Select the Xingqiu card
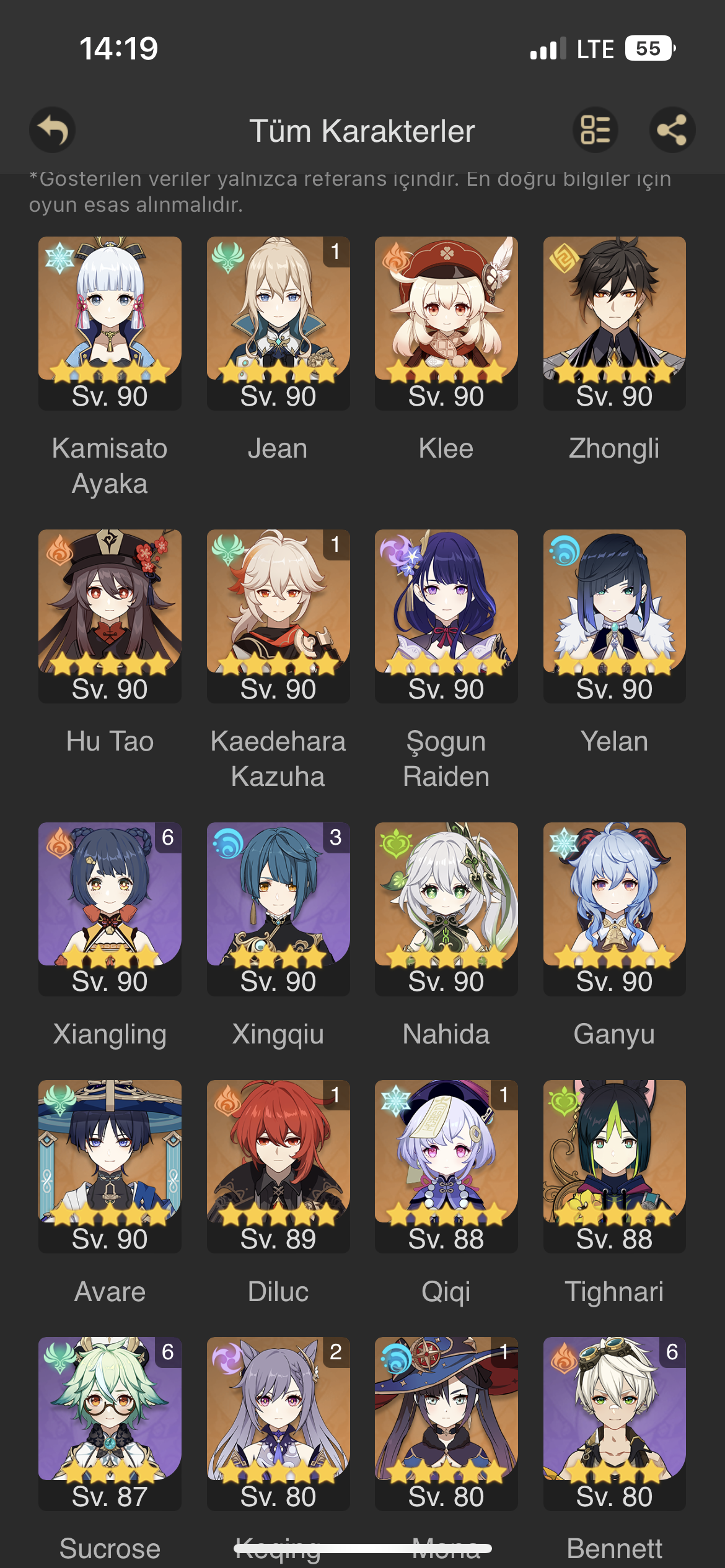The height and width of the screenshot is (1568, 725). coord(278,908)
